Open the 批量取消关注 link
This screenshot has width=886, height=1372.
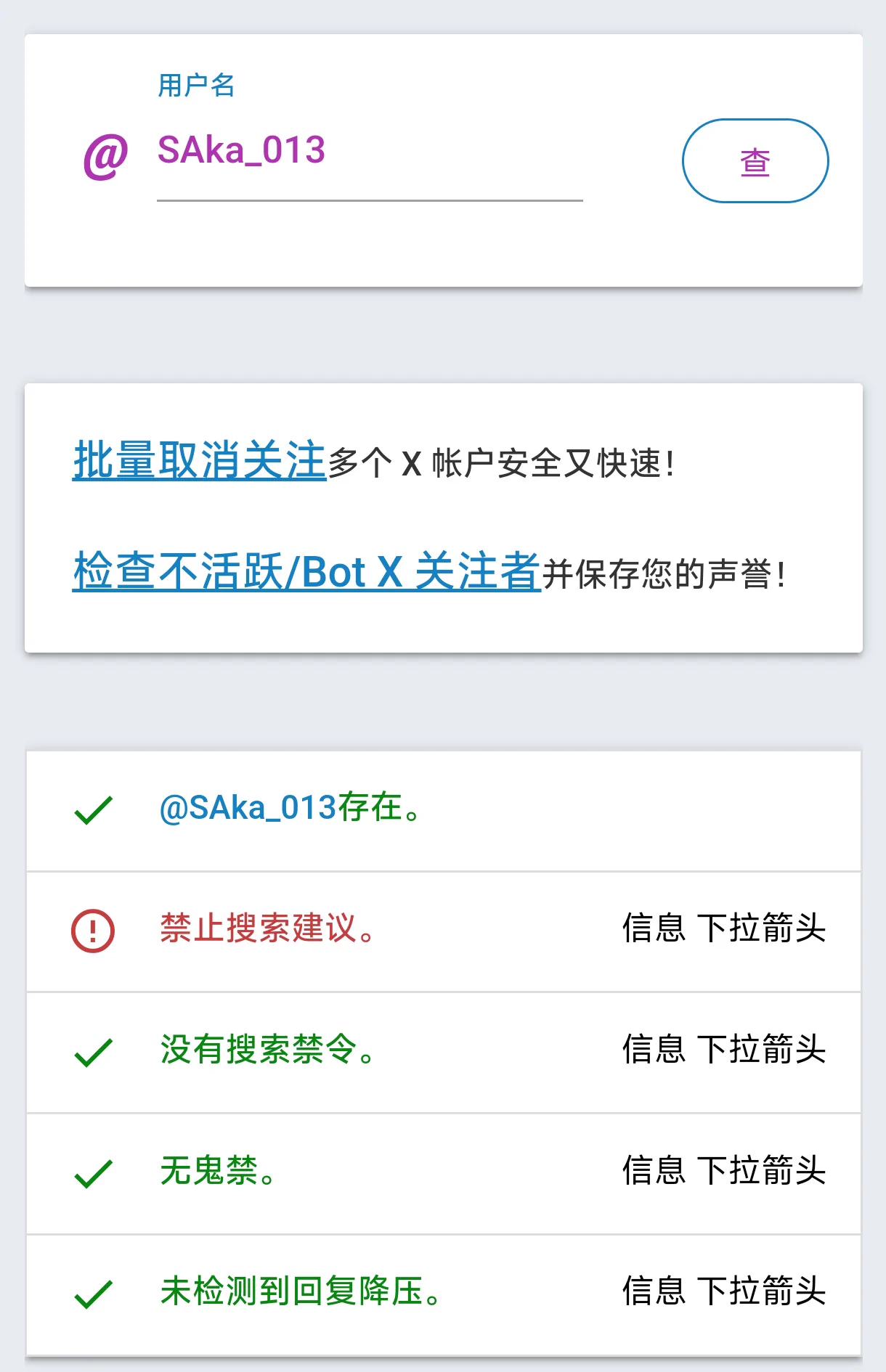(199, 460)
